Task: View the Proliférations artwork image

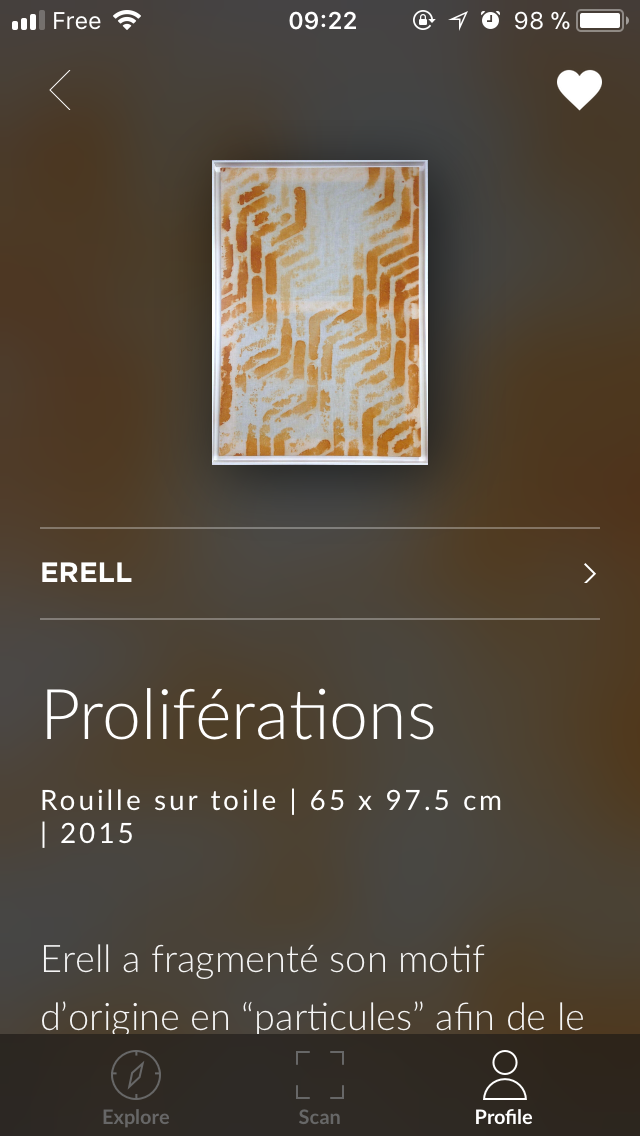Action: pyautogui.click(x=320, y=313)
